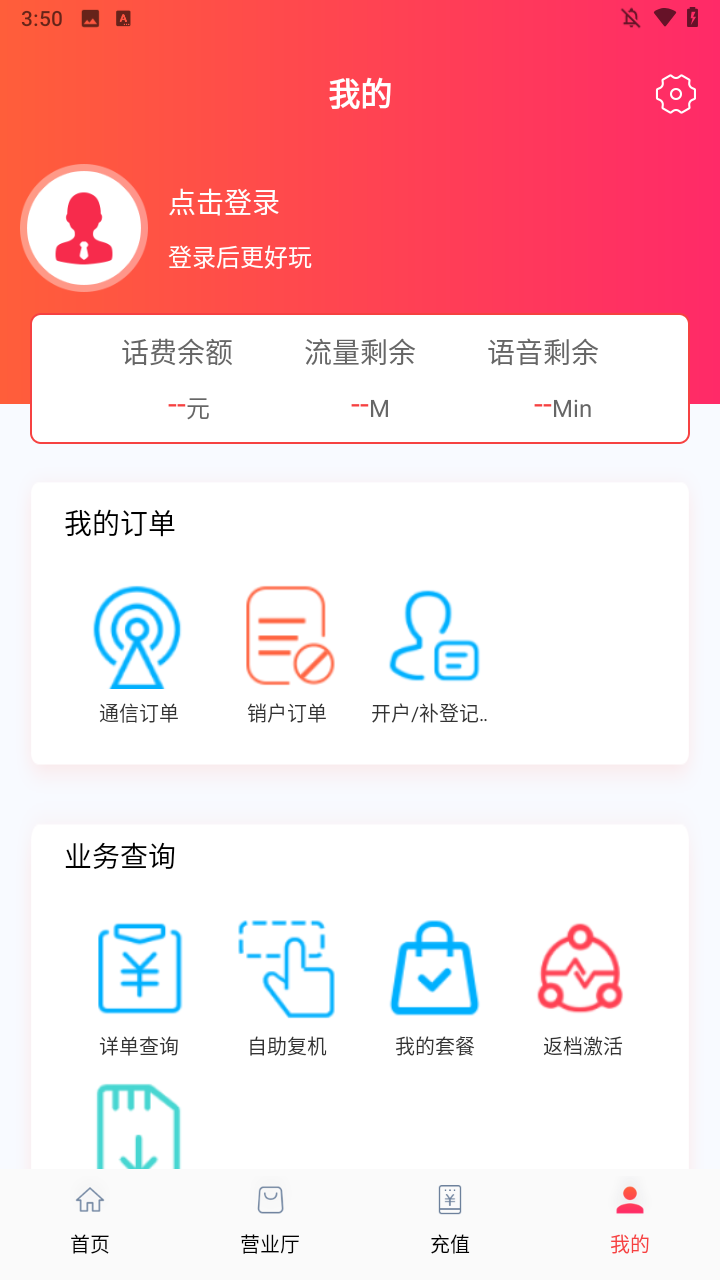Image resolution: width=720 pixels, height=1280 pixels.
Task: Switch to the 营业厅 business hall tab
Action: (x=270, y=1220)
